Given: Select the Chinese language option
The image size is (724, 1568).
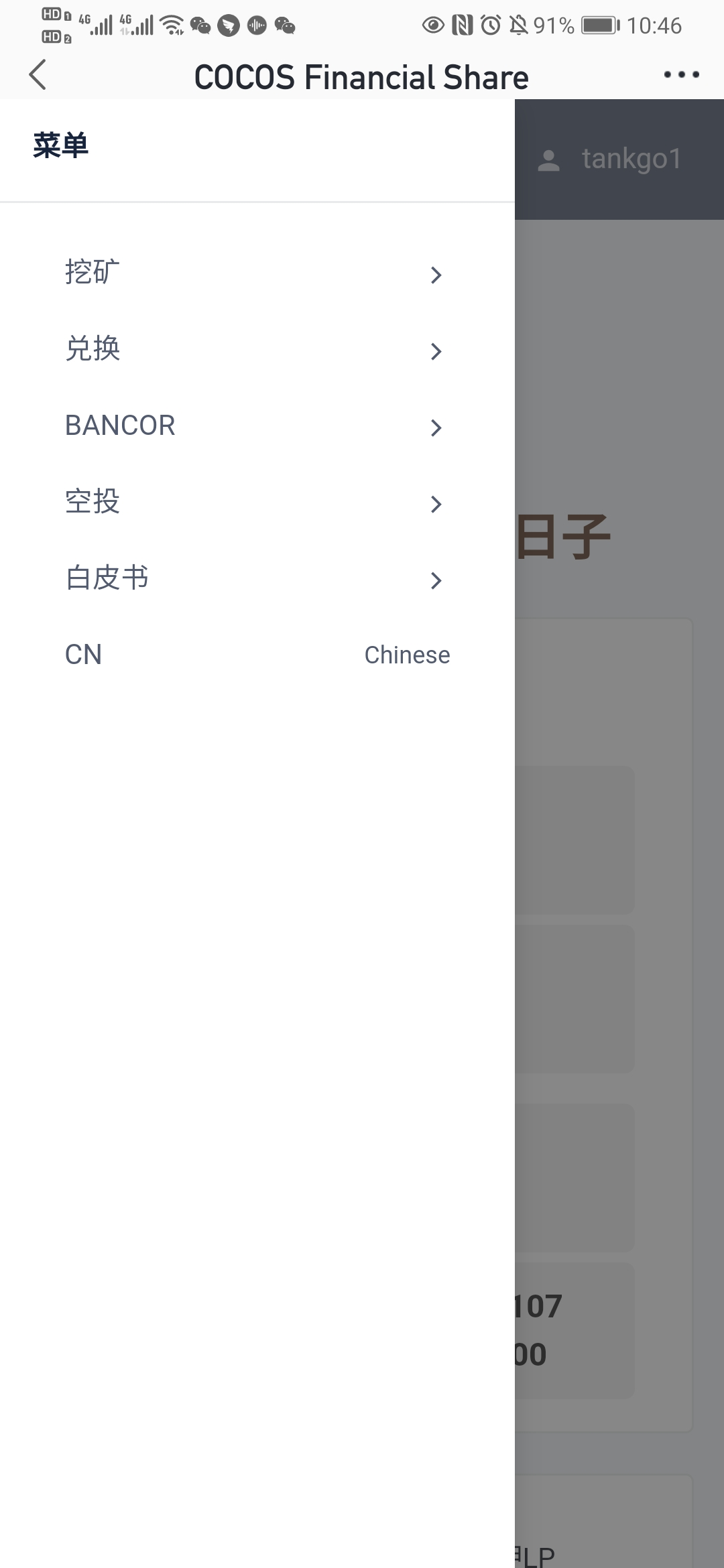Looking at the screenshot, I should point(406,655).
